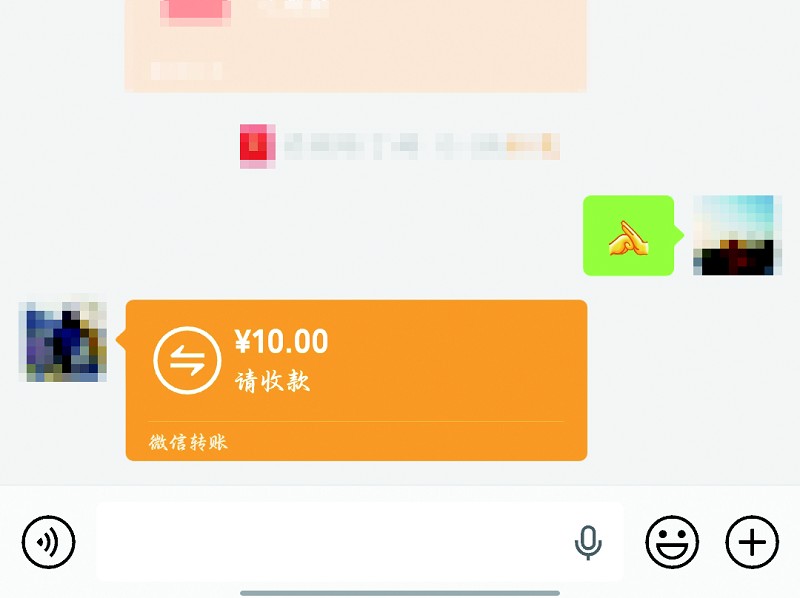Screen dimensions: 800x598
Task: Focus the message text field
Action: 330,543
